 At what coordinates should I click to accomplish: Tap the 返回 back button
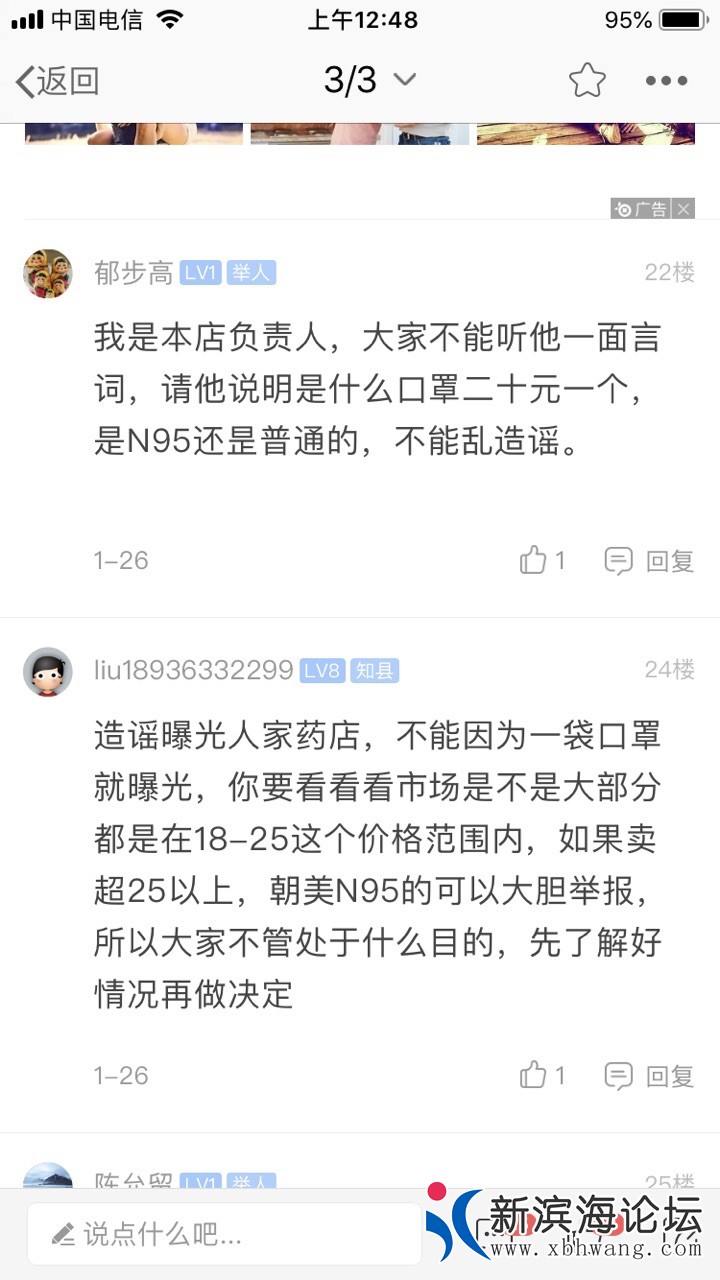[58, 81]
